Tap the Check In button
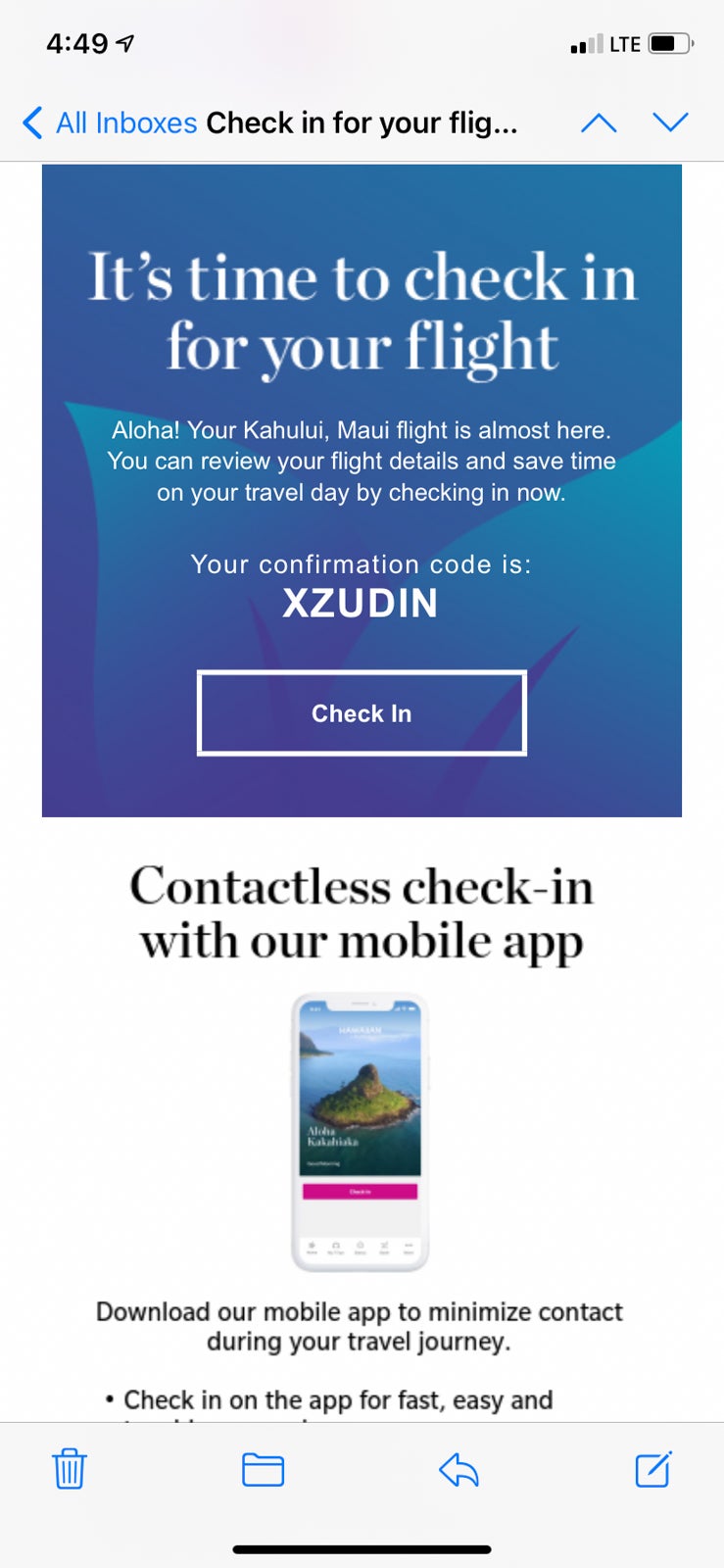724x1568 pixels. pyautogui.click(x=362, y=713)
